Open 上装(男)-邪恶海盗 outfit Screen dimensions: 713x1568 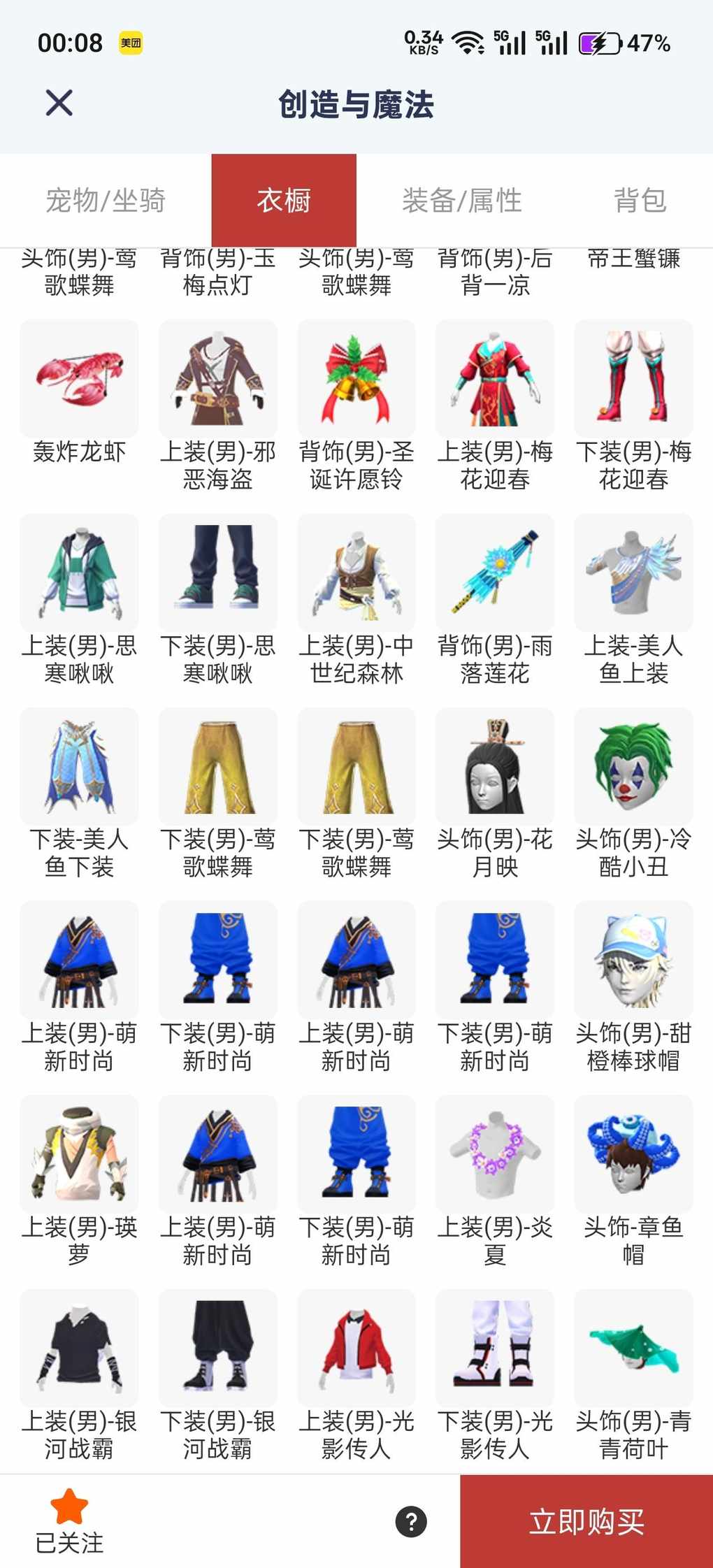217,380
